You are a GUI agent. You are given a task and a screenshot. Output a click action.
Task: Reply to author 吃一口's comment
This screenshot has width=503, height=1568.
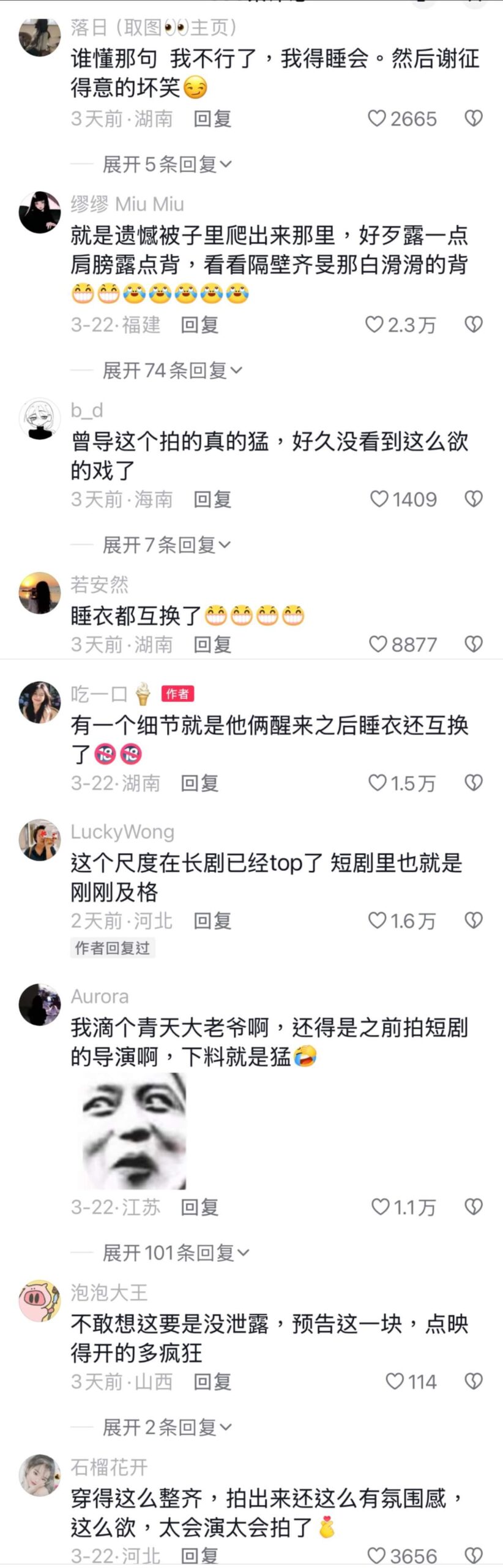point(199,783)
